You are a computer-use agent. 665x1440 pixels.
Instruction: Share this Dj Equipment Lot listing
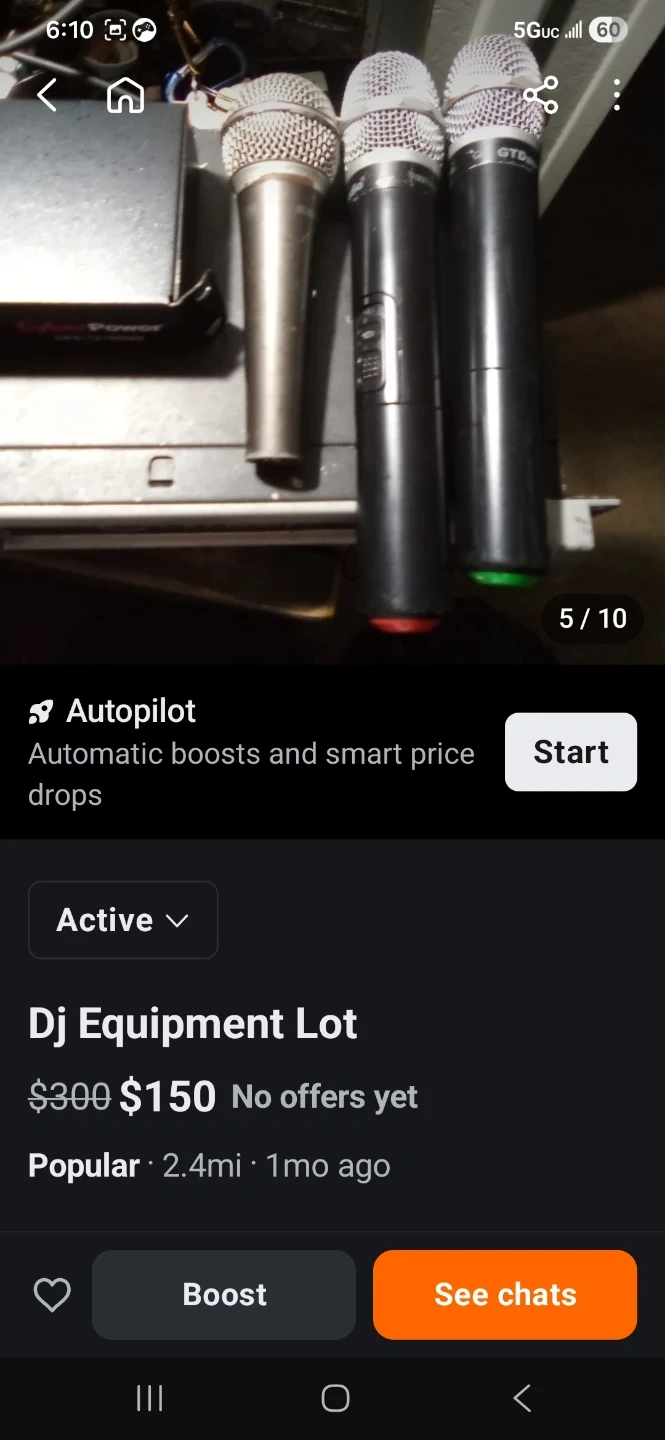click(540, 95)
